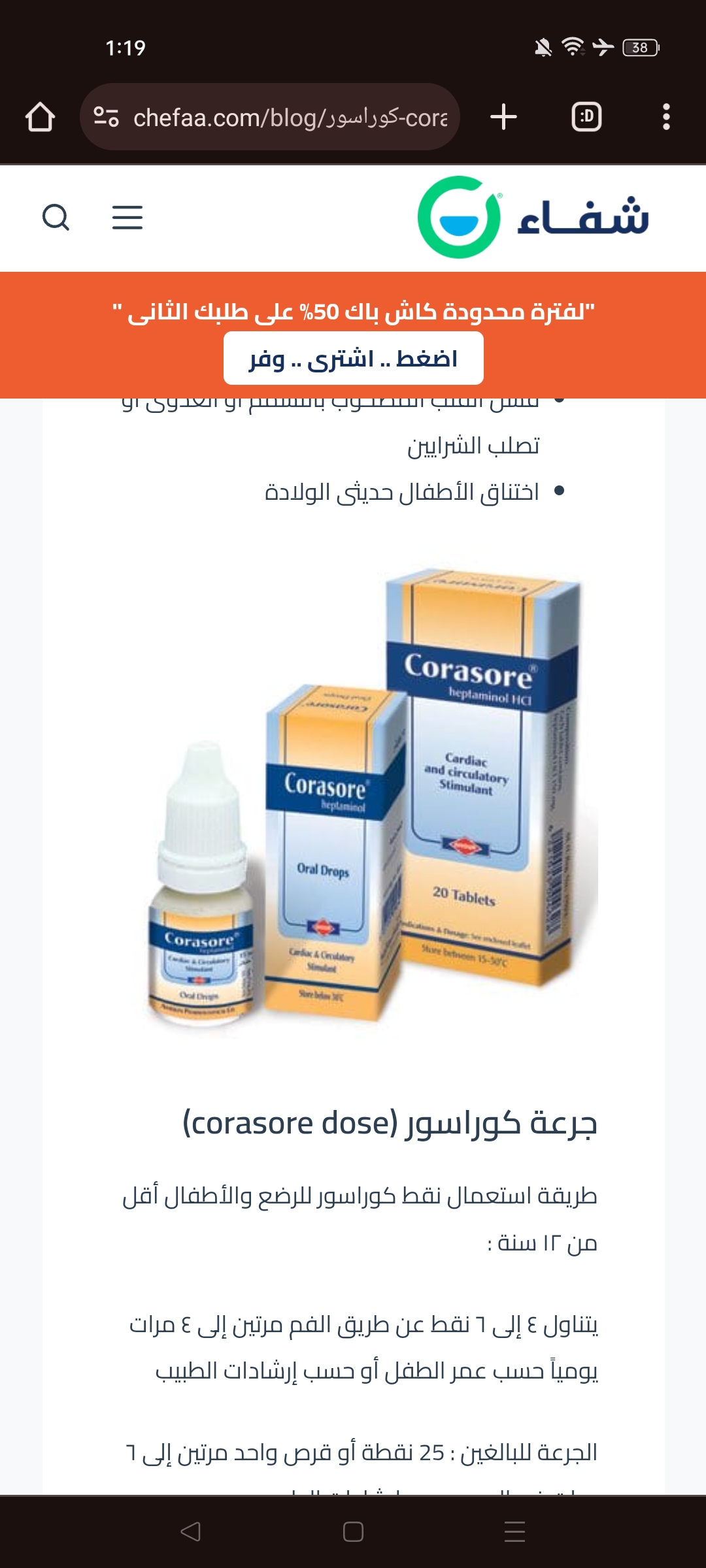706x1568 pixels.
Task: Open the browser overflow menu
Action: 665,118
